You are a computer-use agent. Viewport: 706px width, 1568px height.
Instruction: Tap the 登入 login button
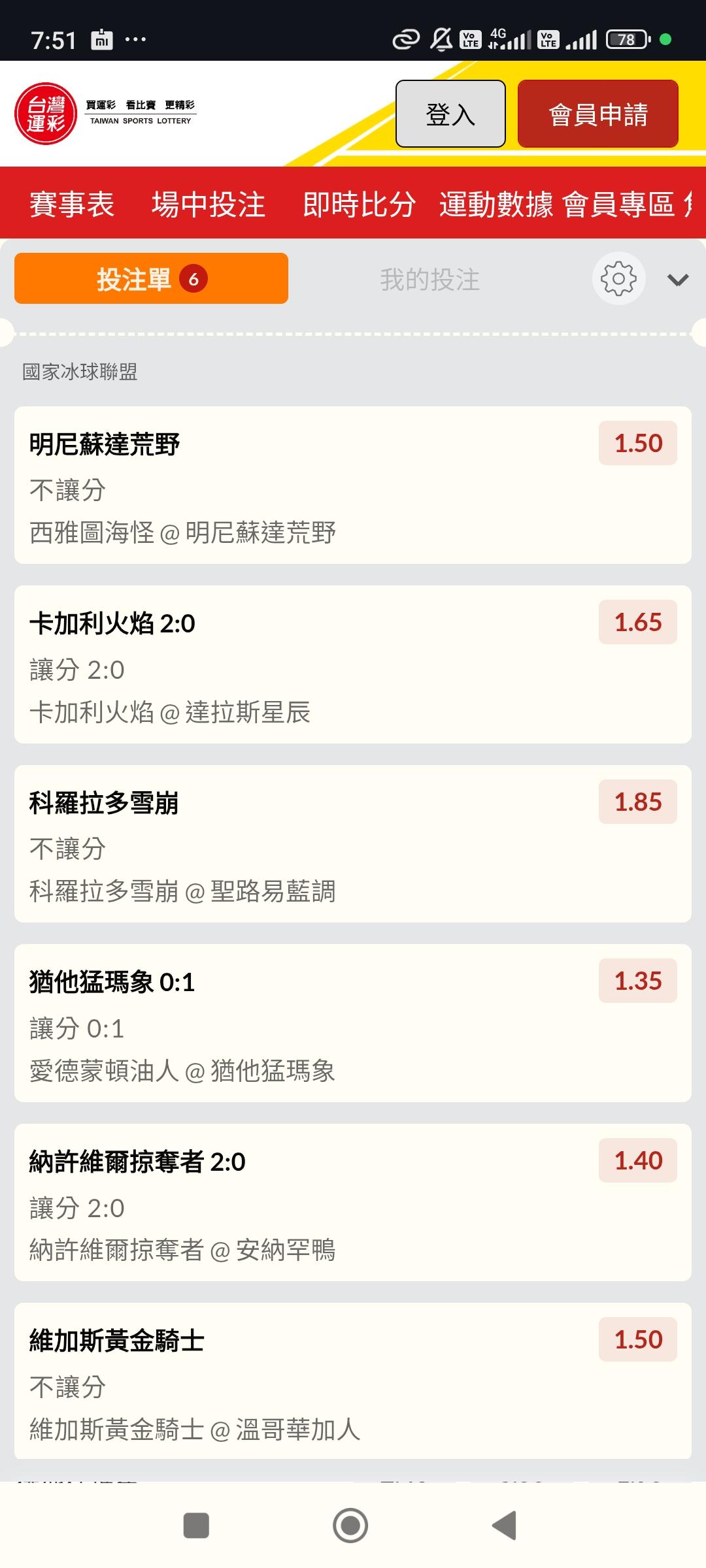450,114
